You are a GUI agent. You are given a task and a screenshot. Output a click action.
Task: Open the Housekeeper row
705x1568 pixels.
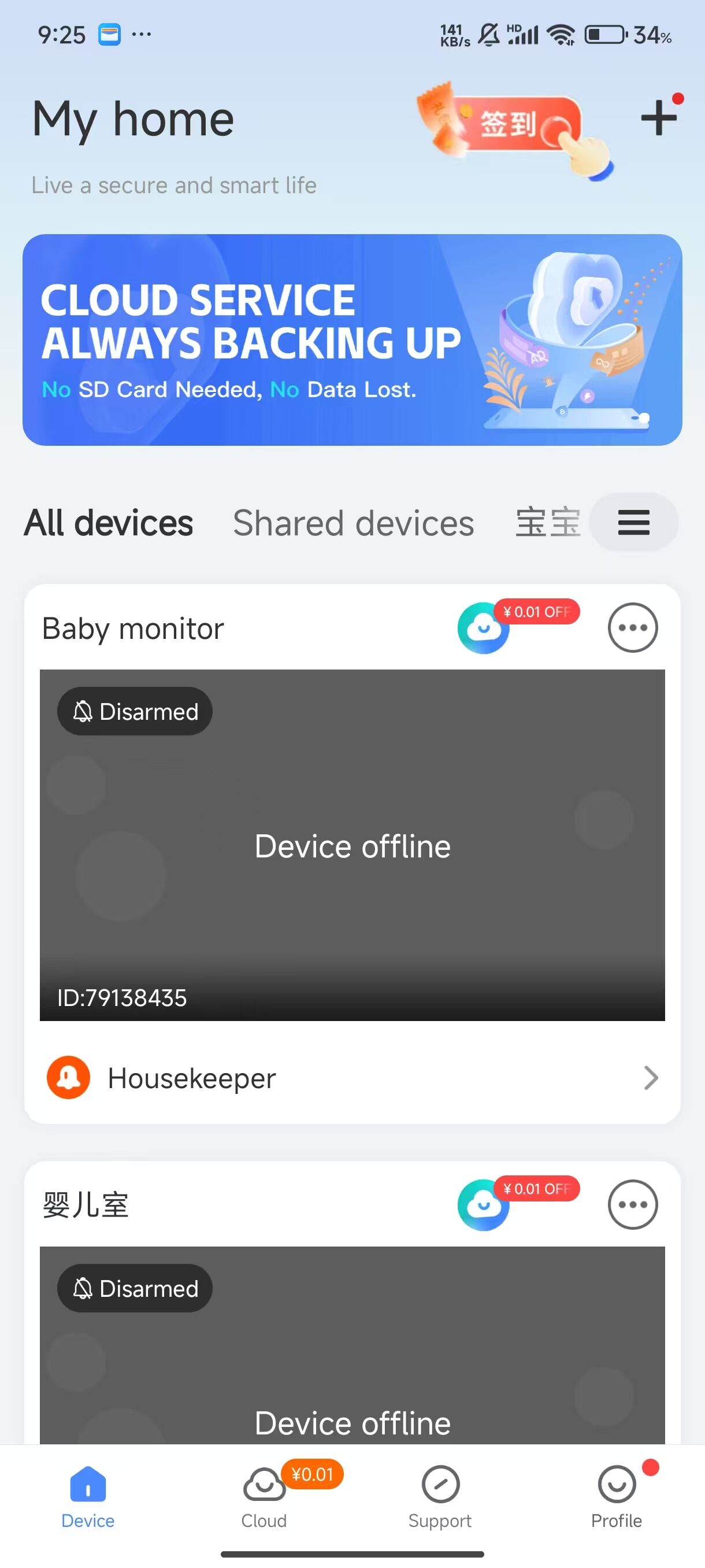[352, 1078]
